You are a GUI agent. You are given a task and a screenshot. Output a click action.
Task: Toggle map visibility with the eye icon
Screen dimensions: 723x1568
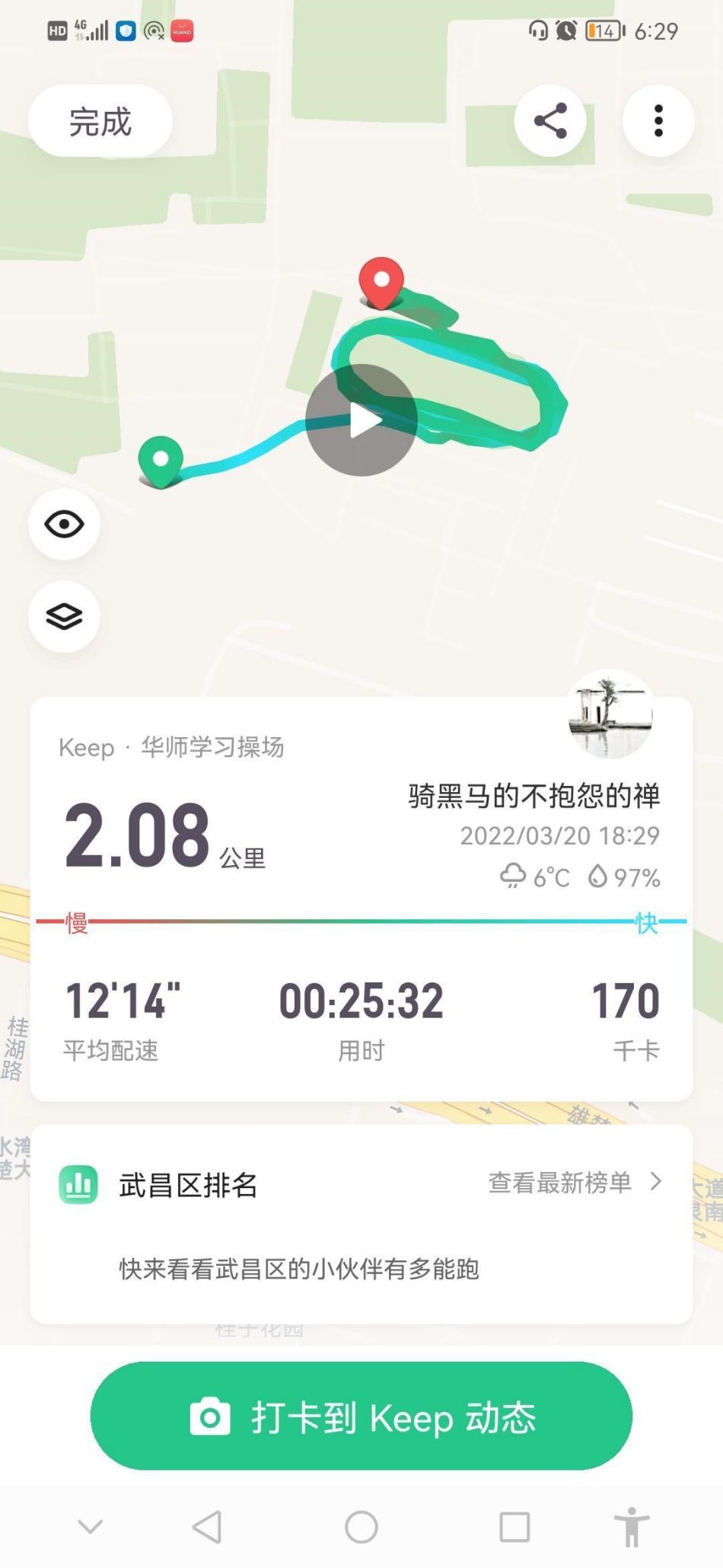point(64,524)
